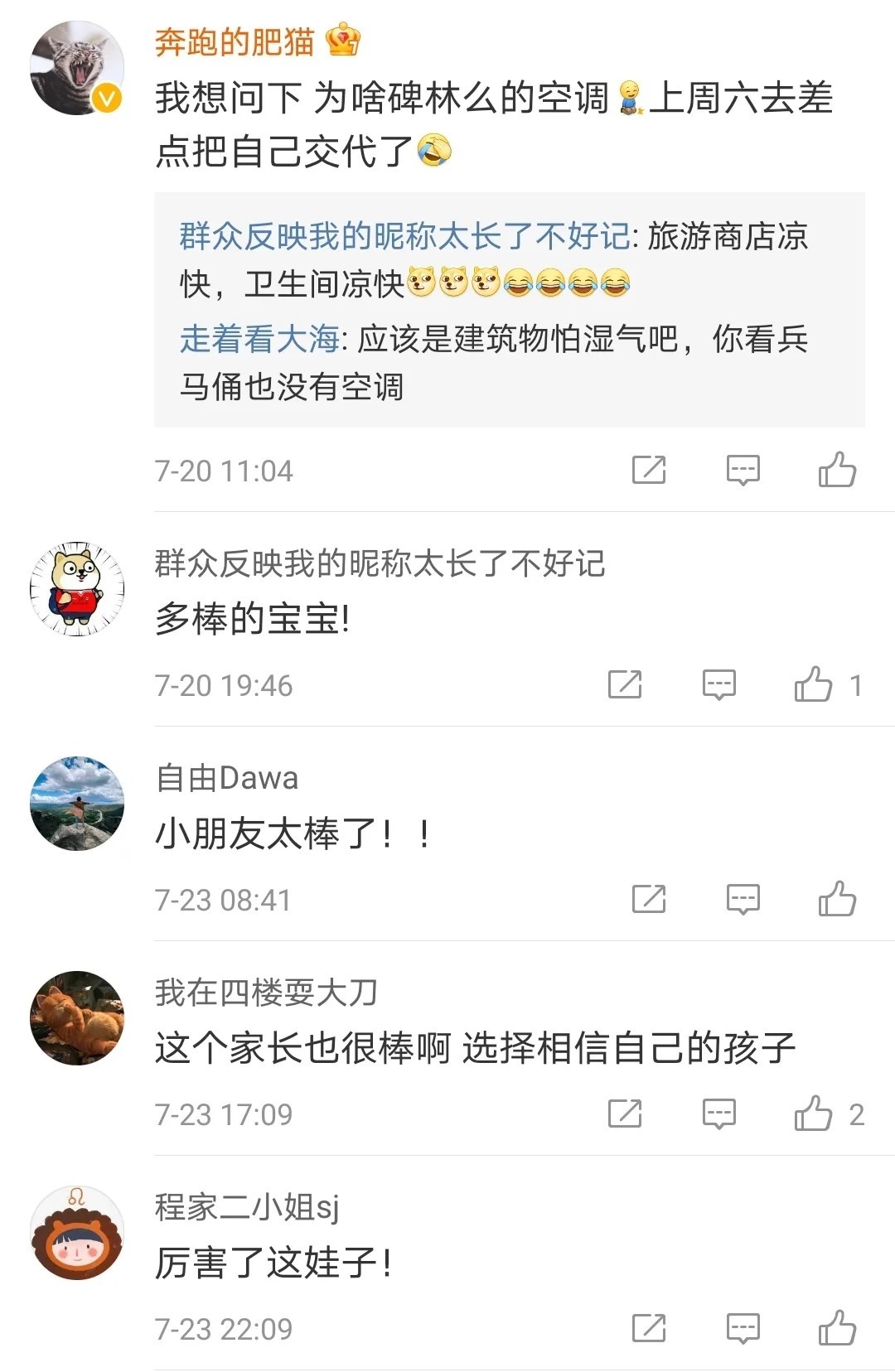
Task: Open 我在四楼耍大刀's profile avatar
Action: tap(77, 1017)
